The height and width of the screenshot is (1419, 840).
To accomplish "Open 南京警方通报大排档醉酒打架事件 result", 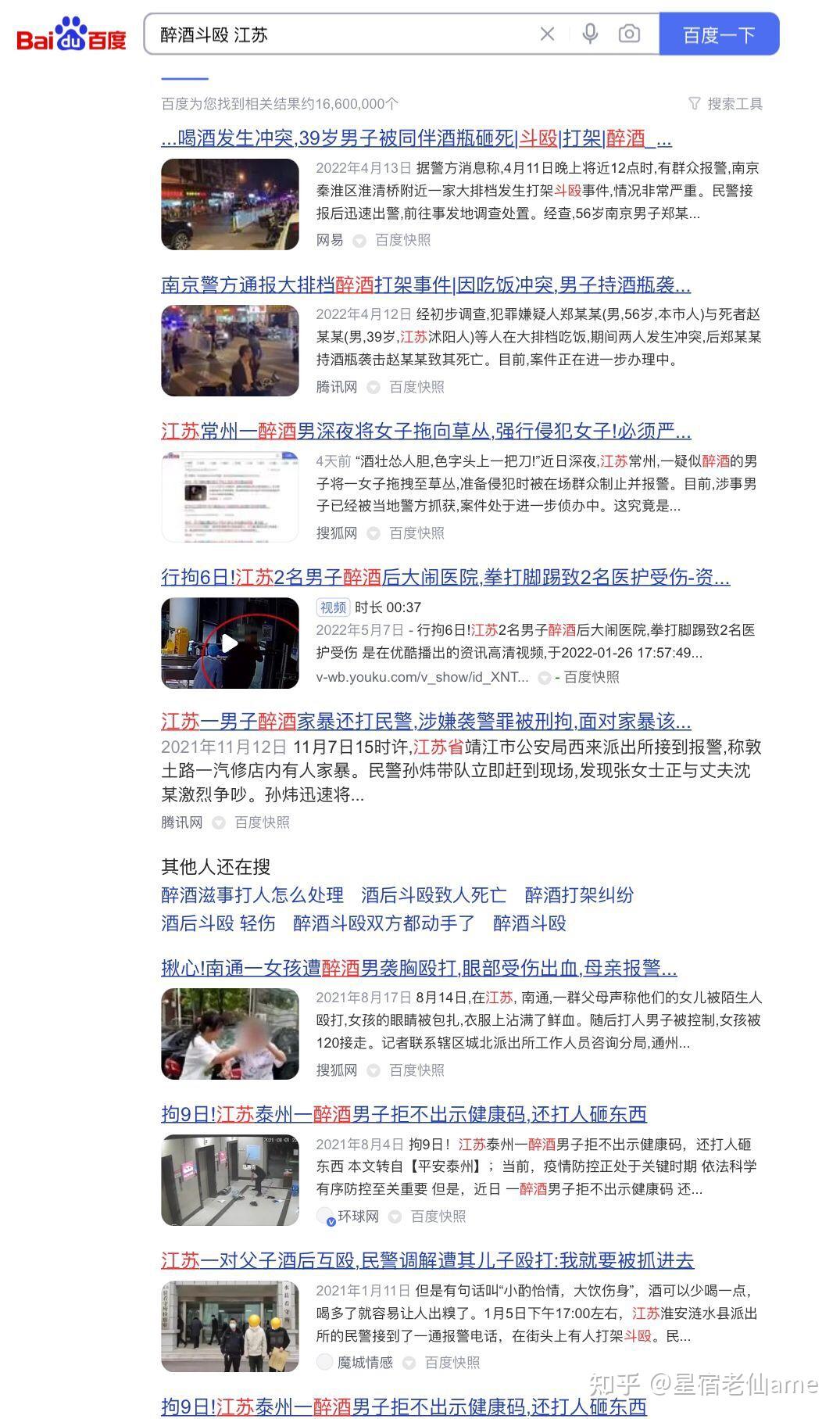I will [x=425, y=285].
